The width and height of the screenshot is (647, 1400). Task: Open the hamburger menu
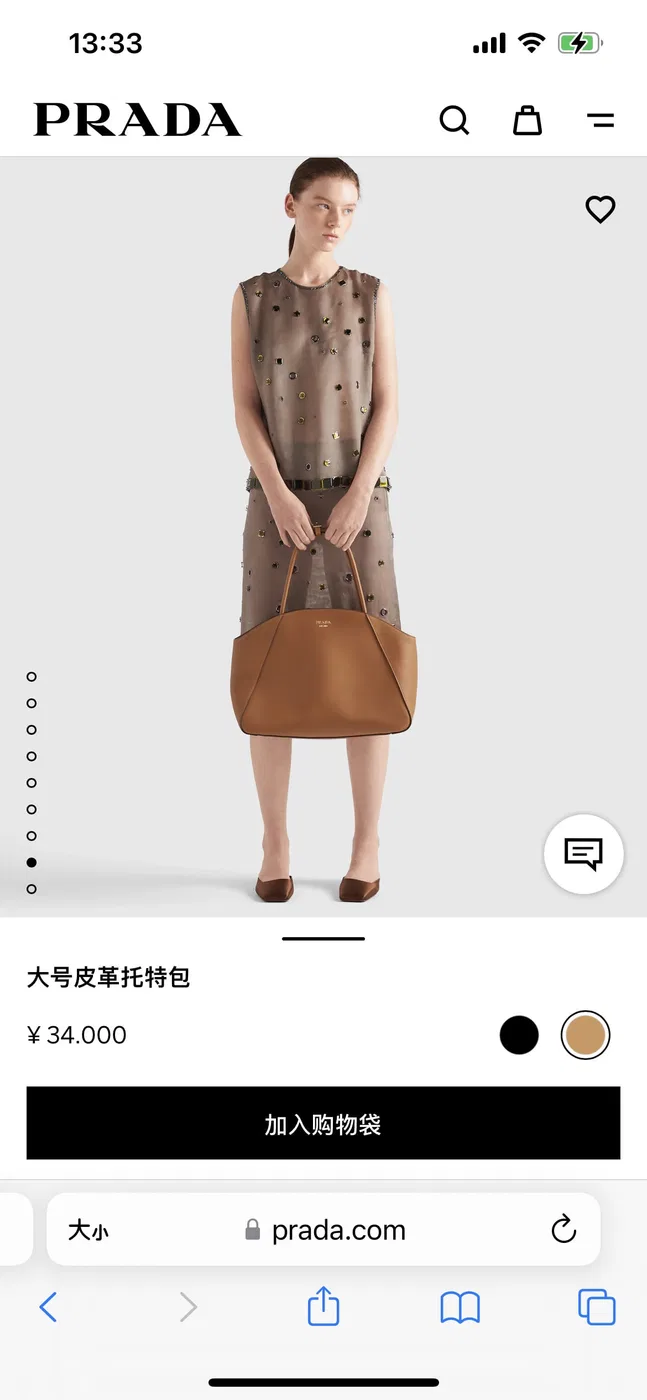tap(600, 121)
